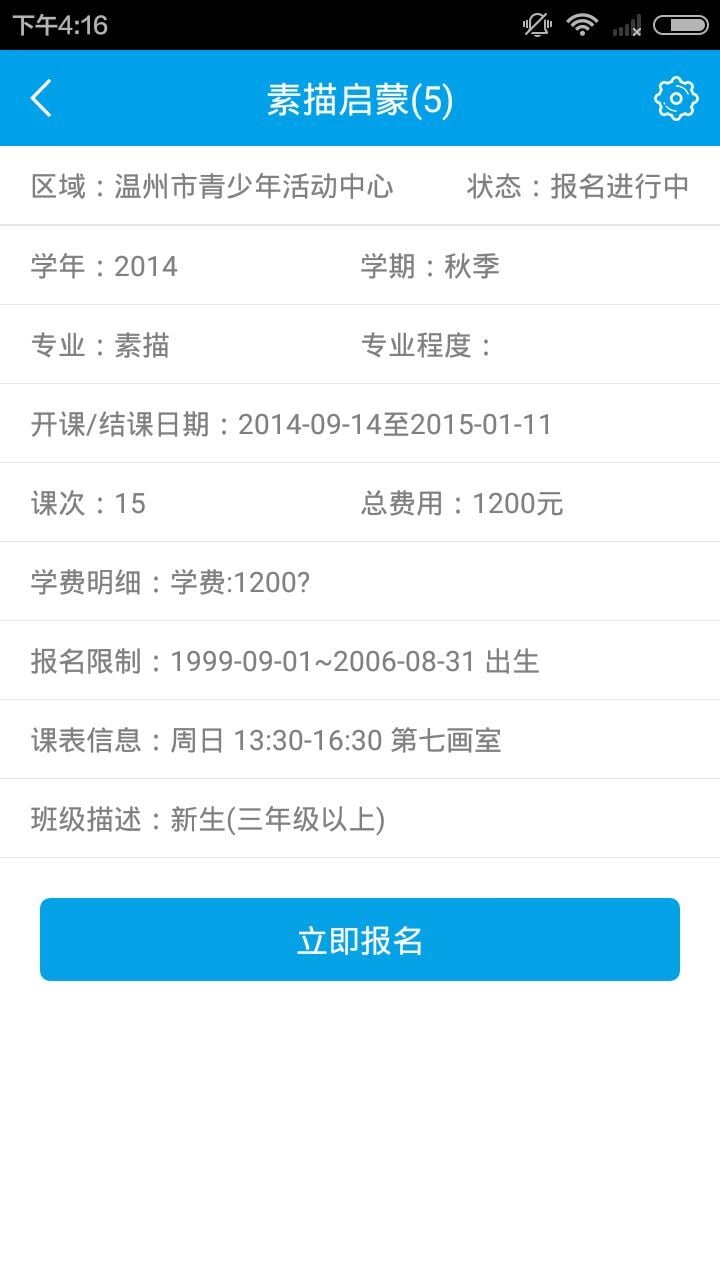Viewport: 720px width, 1280px height.
Task: Tap the battery indicator icon
Action: [681, 25]
